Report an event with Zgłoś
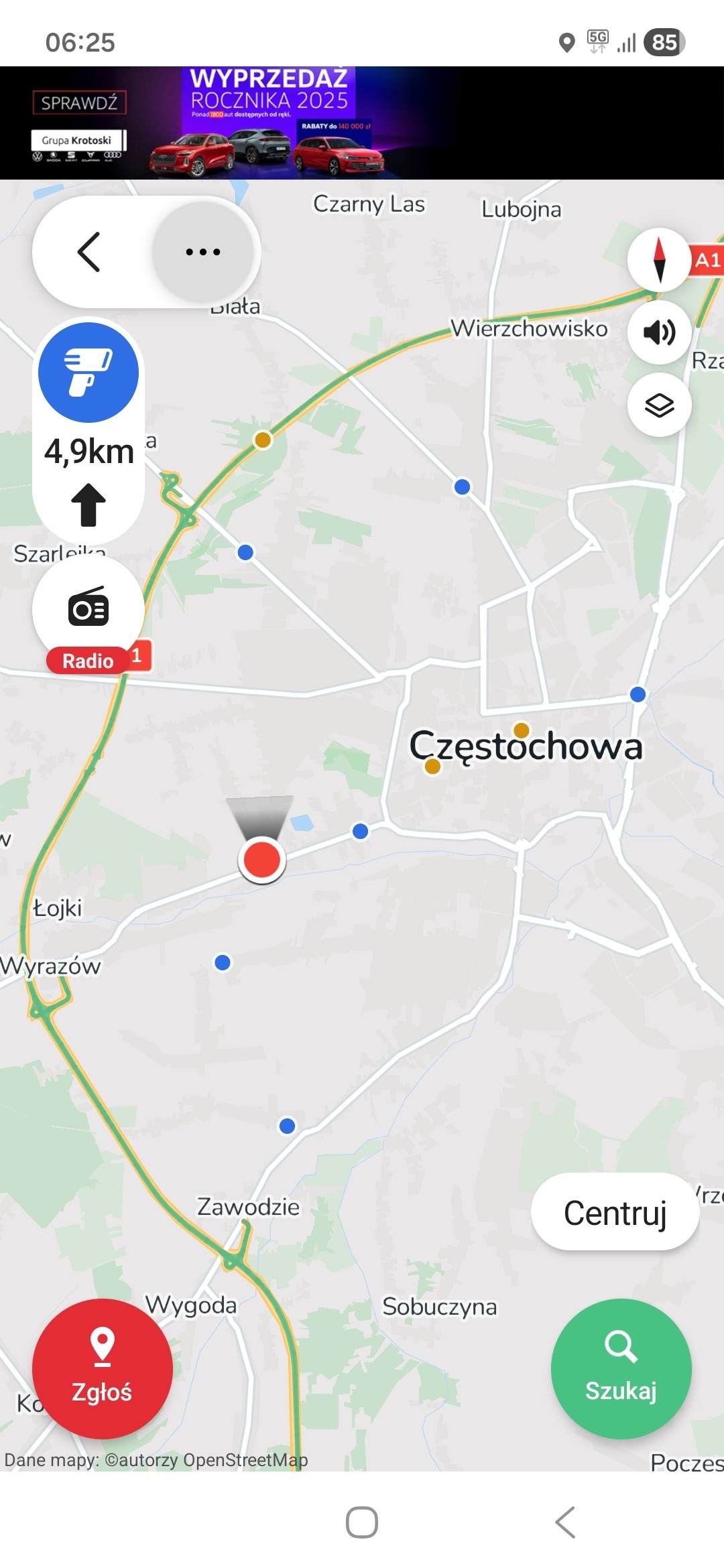The width and height of the screenshot is (724, 1568). click(x=102, y=1368)
